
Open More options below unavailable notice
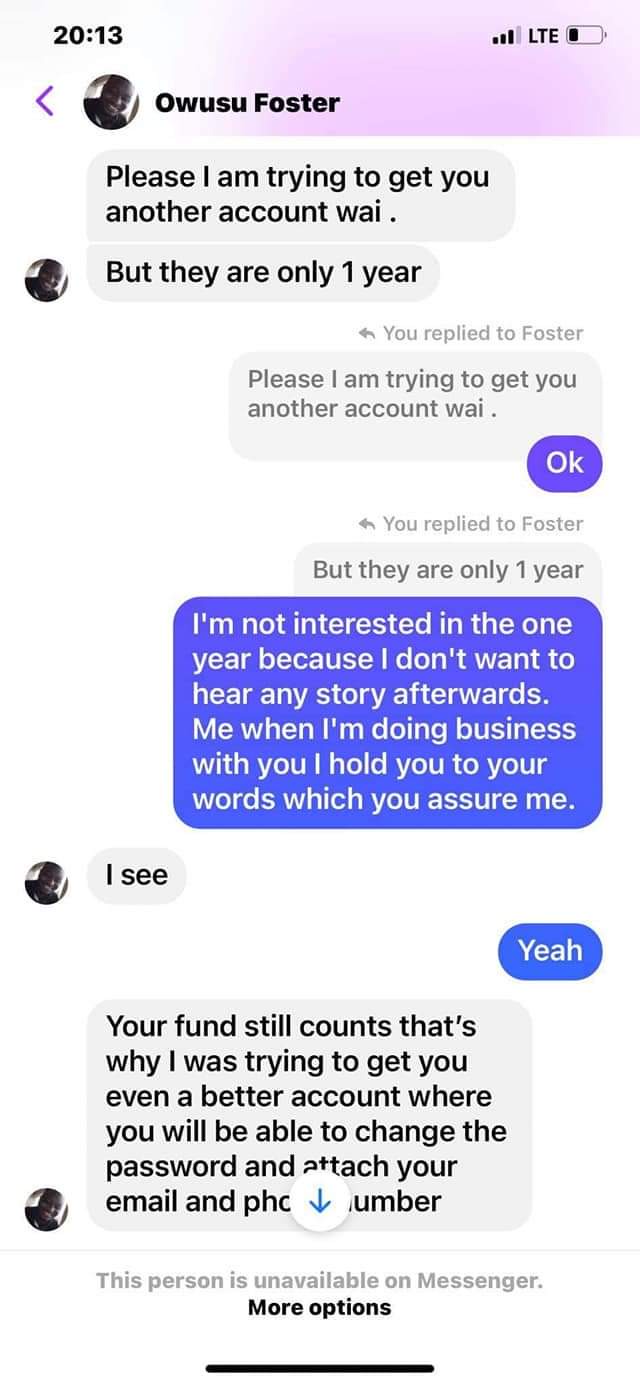[319, 1307]
